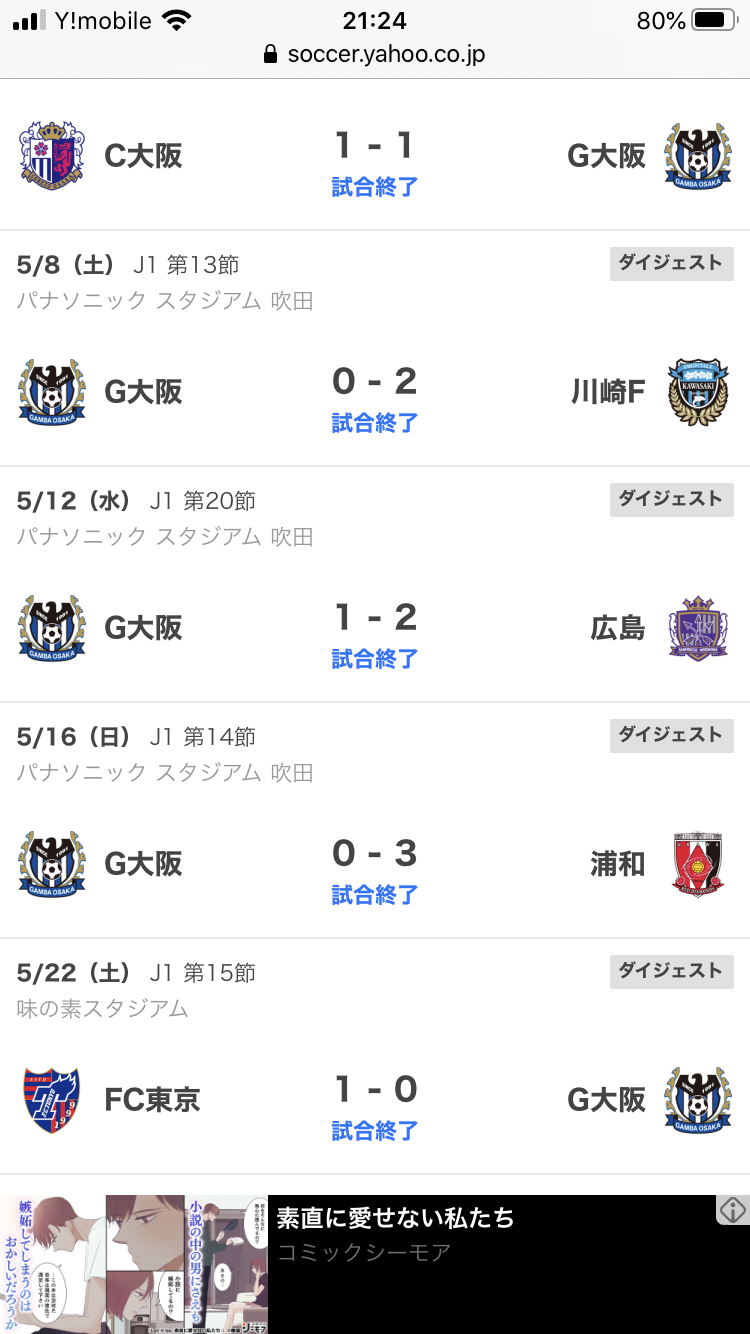Tap the ad info icon

click(733, 1210)
